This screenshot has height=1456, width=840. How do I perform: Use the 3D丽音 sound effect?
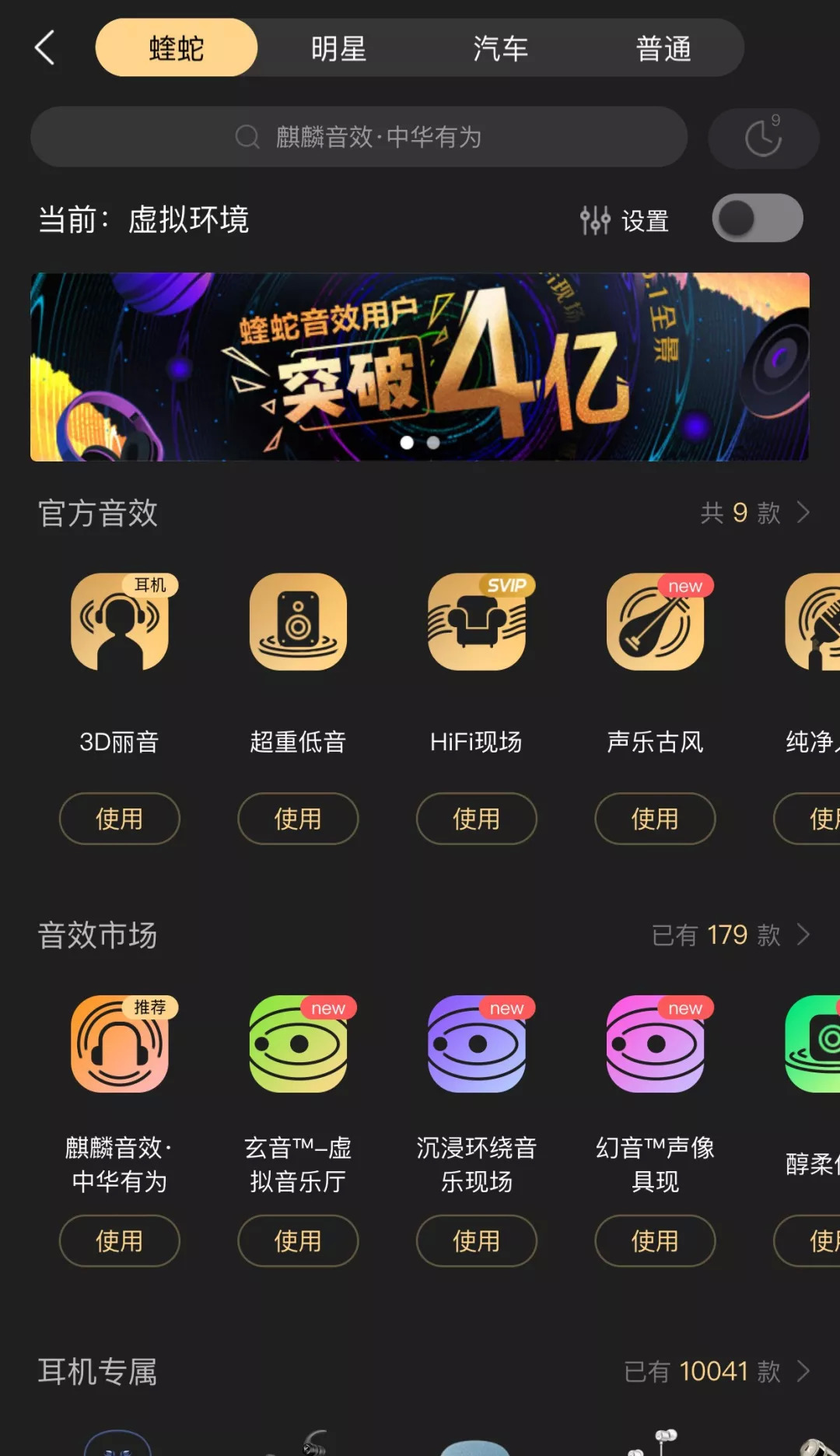click(x=119, y=819)
